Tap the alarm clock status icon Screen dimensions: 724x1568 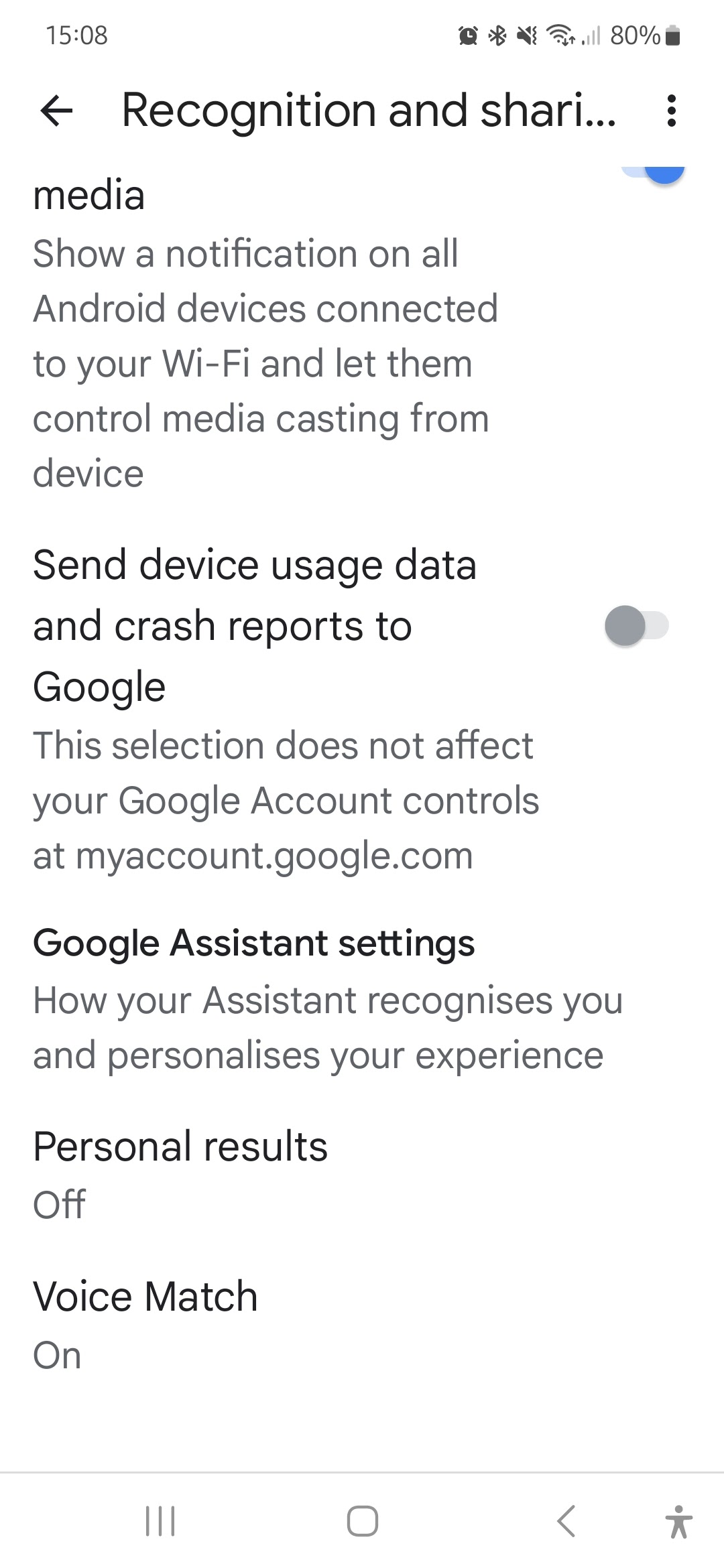(x=467, y=36)
